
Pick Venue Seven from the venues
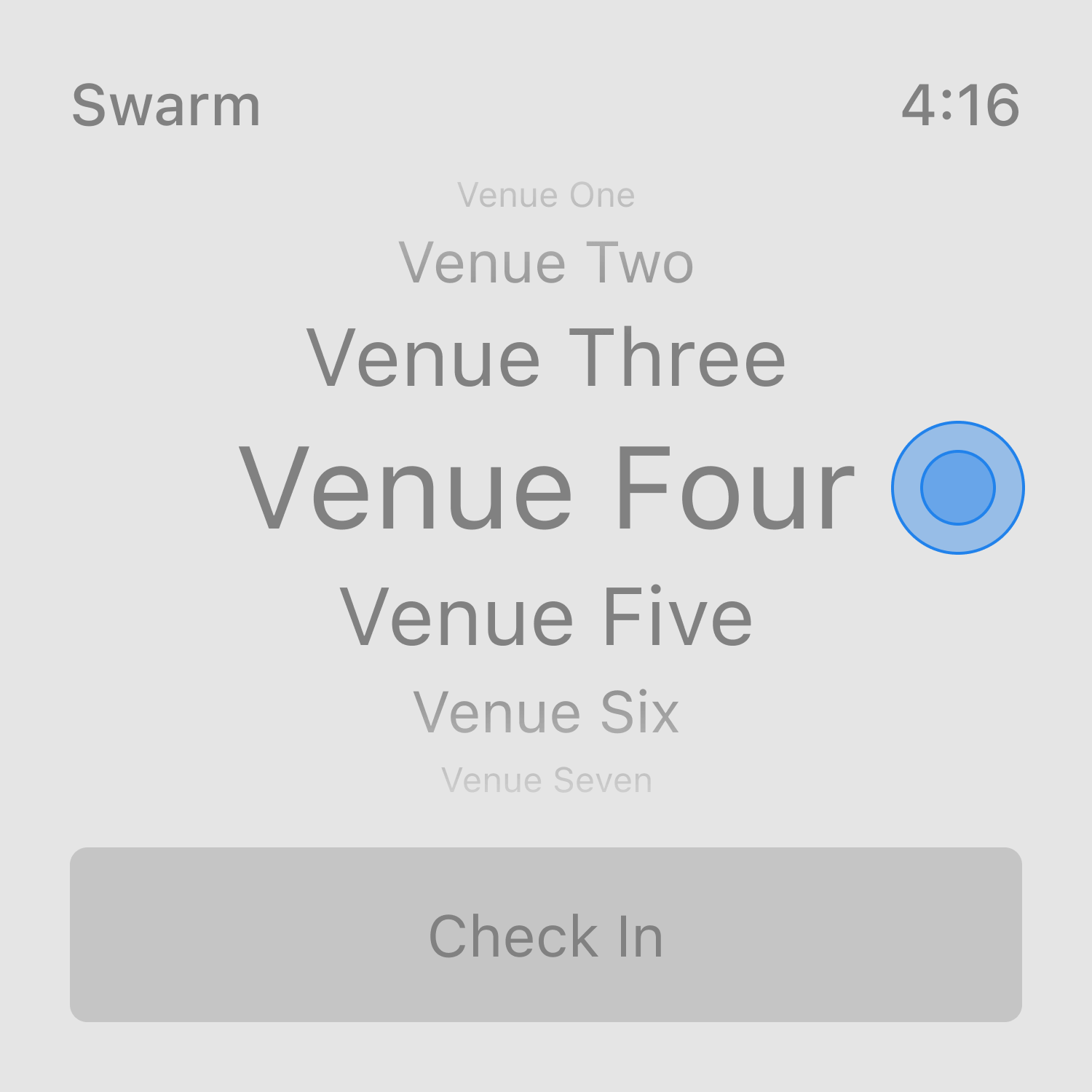pos(546,780)
